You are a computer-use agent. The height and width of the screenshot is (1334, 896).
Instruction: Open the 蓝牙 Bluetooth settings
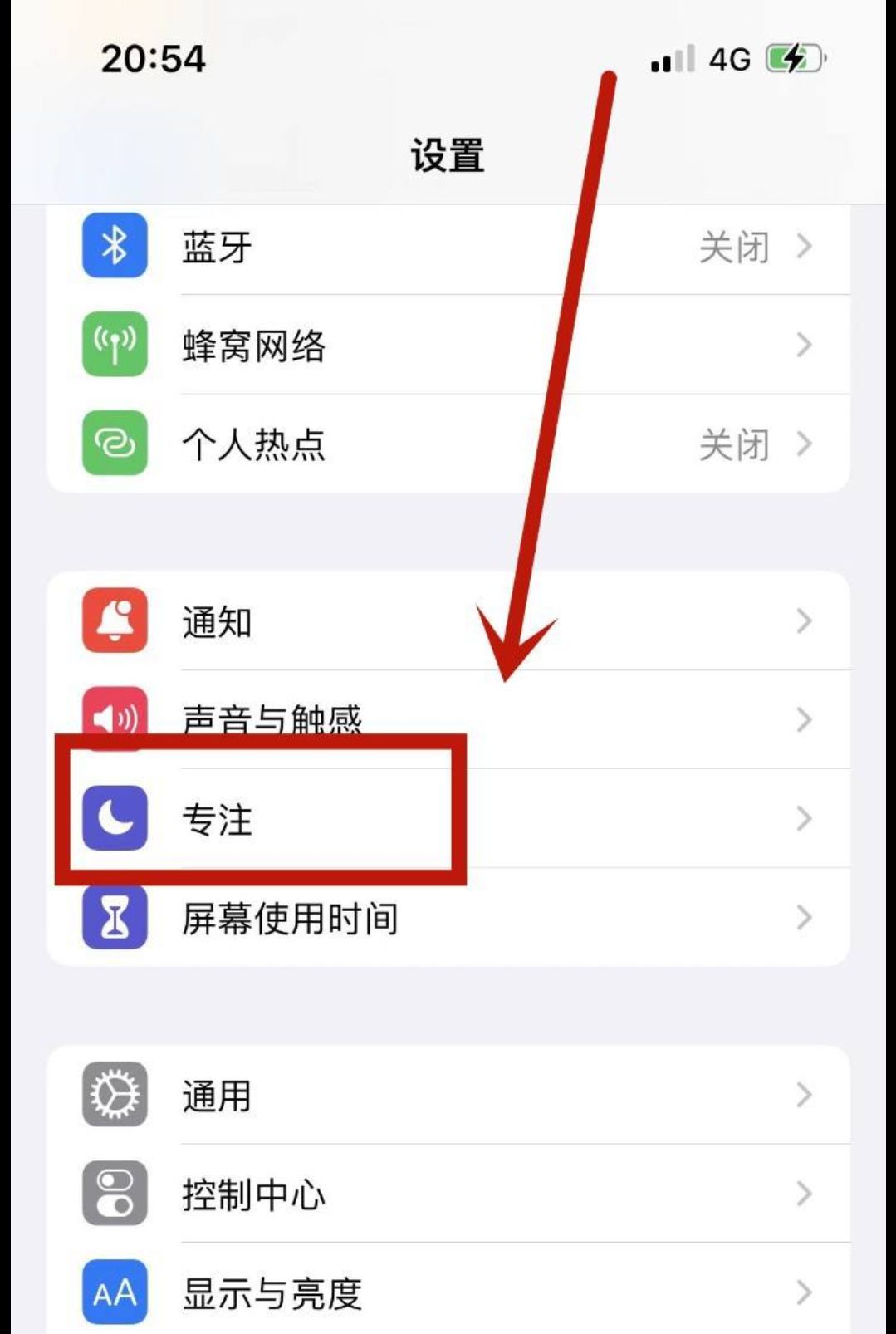[x=448, y=248]
